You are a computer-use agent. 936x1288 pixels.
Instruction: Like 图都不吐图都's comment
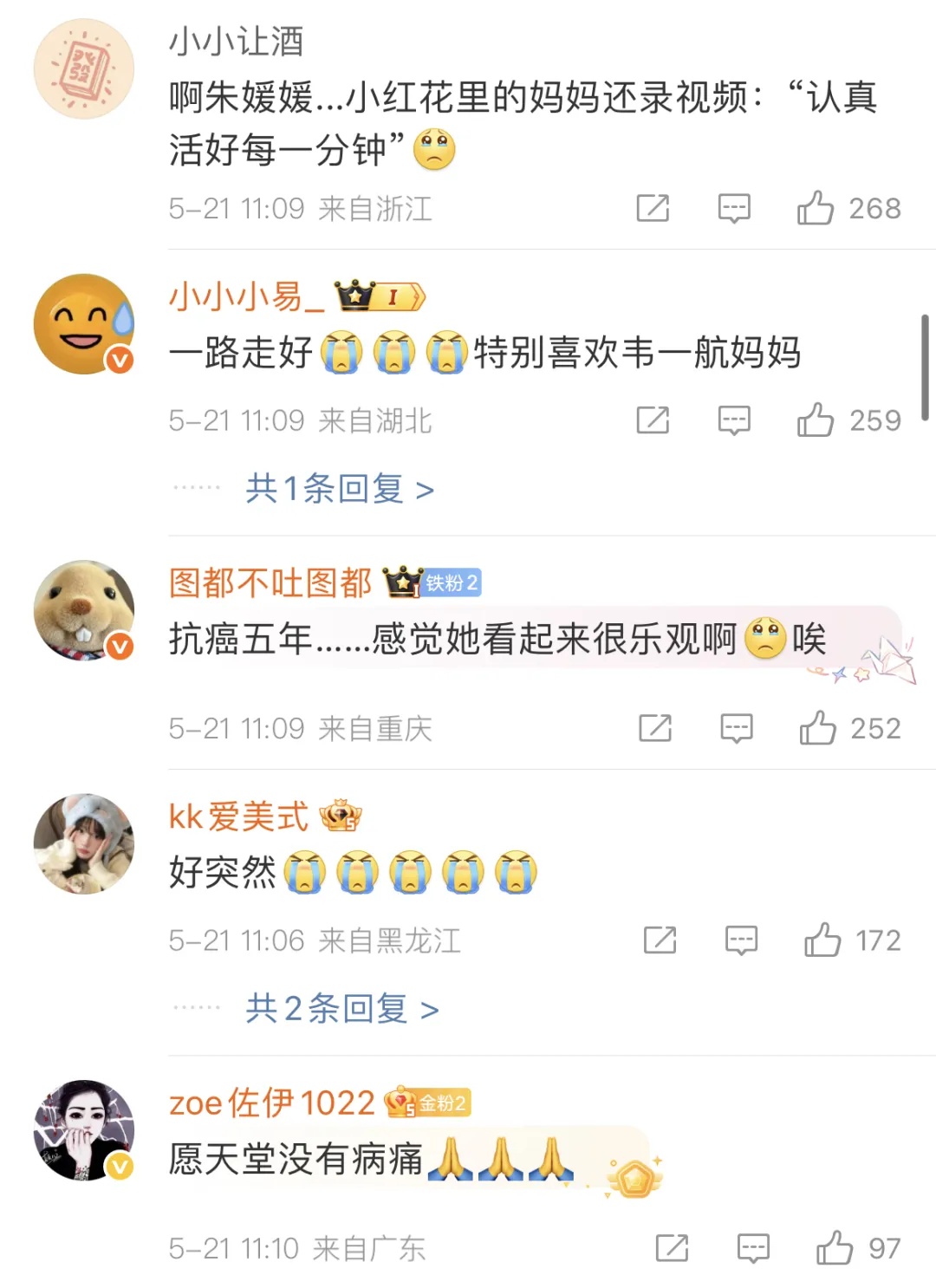point(817,728)
